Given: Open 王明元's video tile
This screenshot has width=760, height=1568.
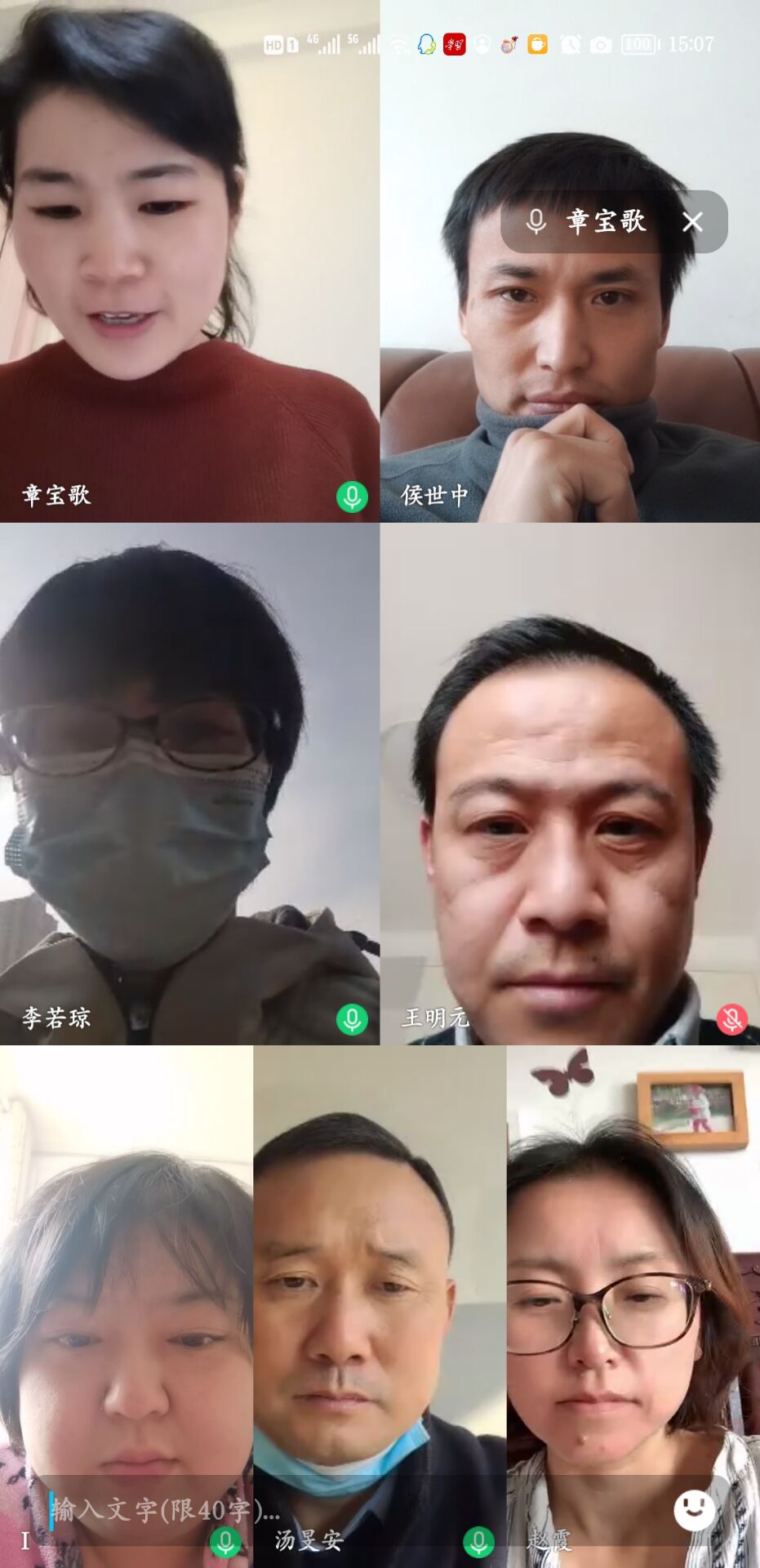Looking at the screenshot, I should point(570,784).
